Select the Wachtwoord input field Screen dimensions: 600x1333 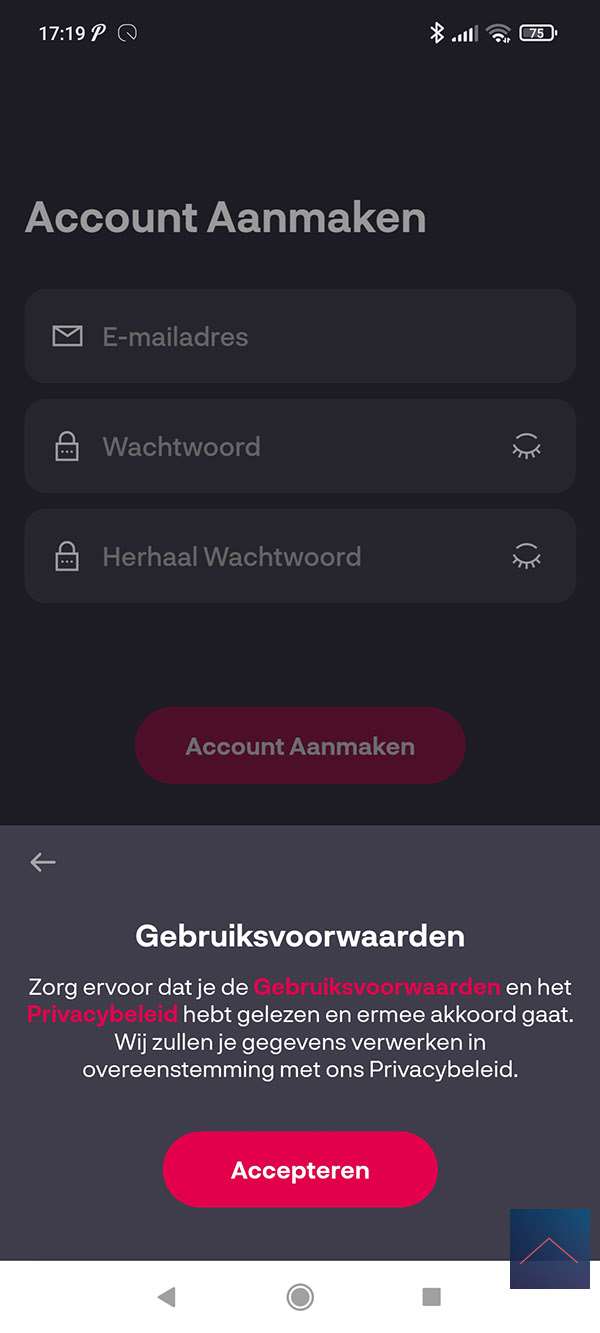[x=280, y=447]
